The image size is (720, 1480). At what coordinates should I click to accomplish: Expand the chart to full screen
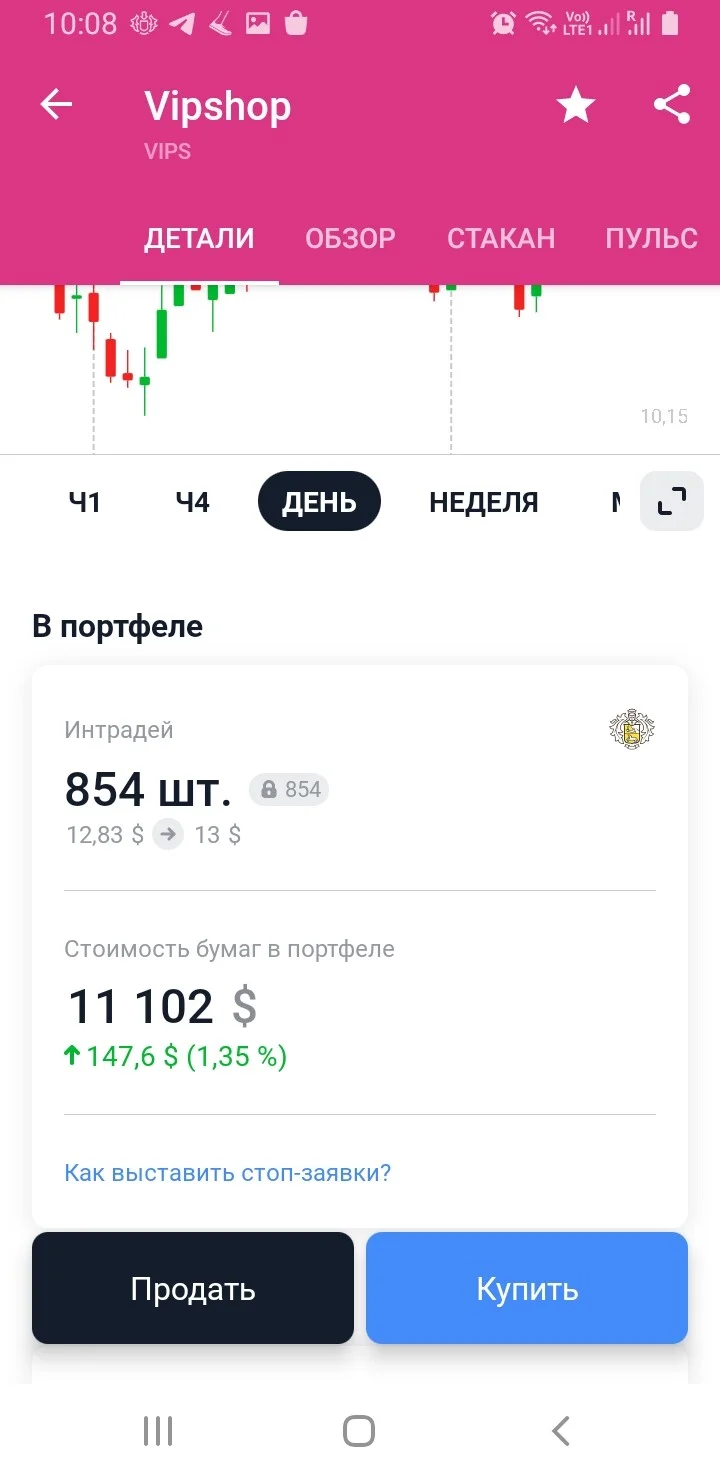point(672,500)
